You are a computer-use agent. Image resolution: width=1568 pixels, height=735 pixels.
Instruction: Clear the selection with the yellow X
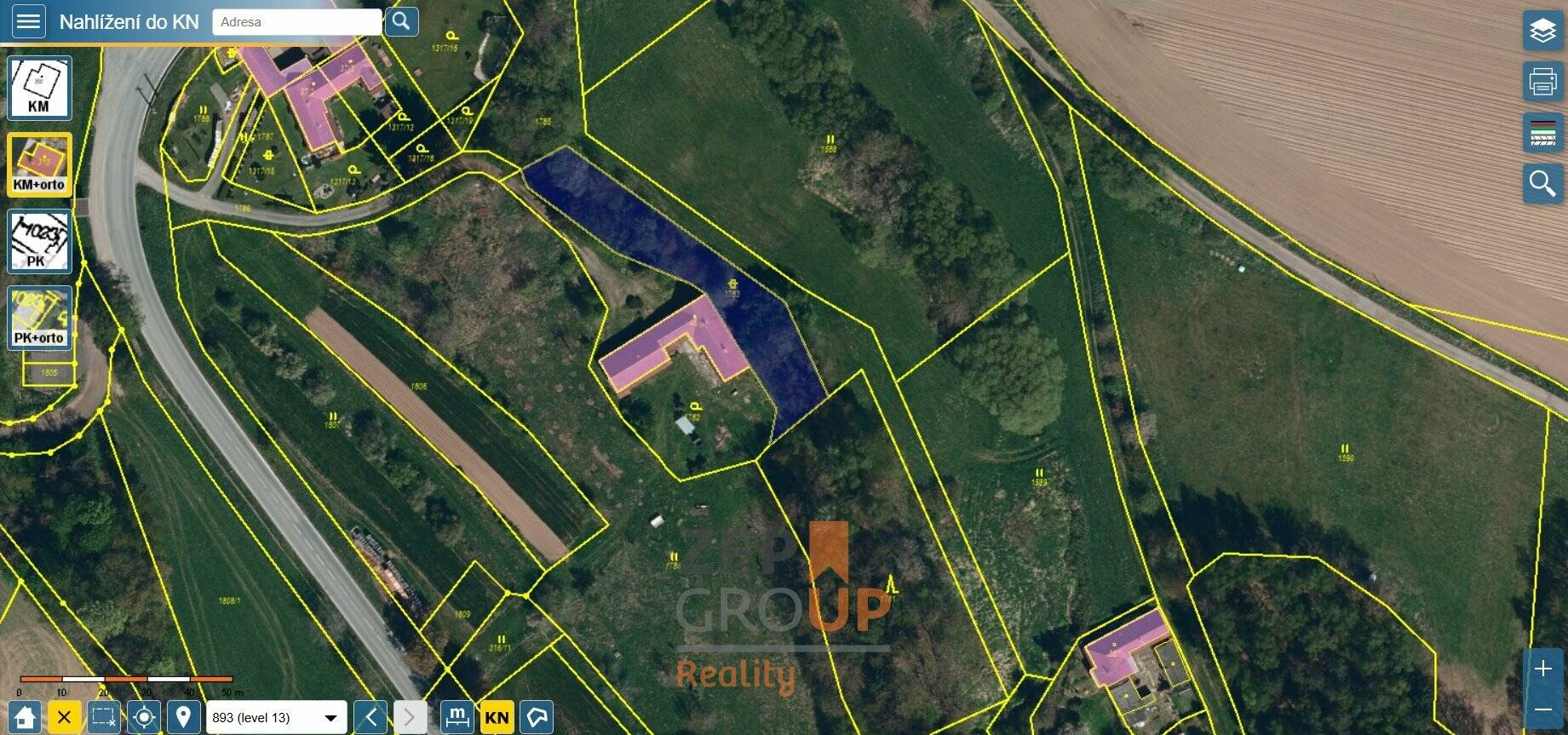click(x=64, y=717)
